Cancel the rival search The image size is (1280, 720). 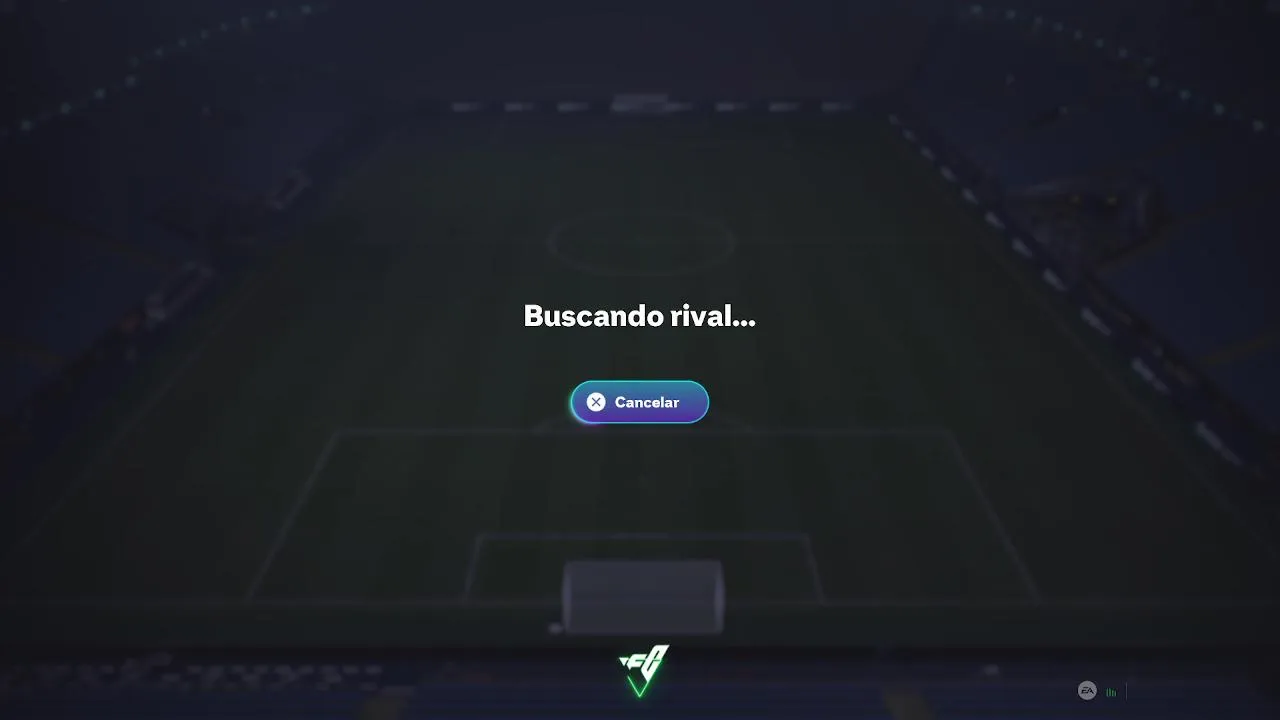coord(639,402)
